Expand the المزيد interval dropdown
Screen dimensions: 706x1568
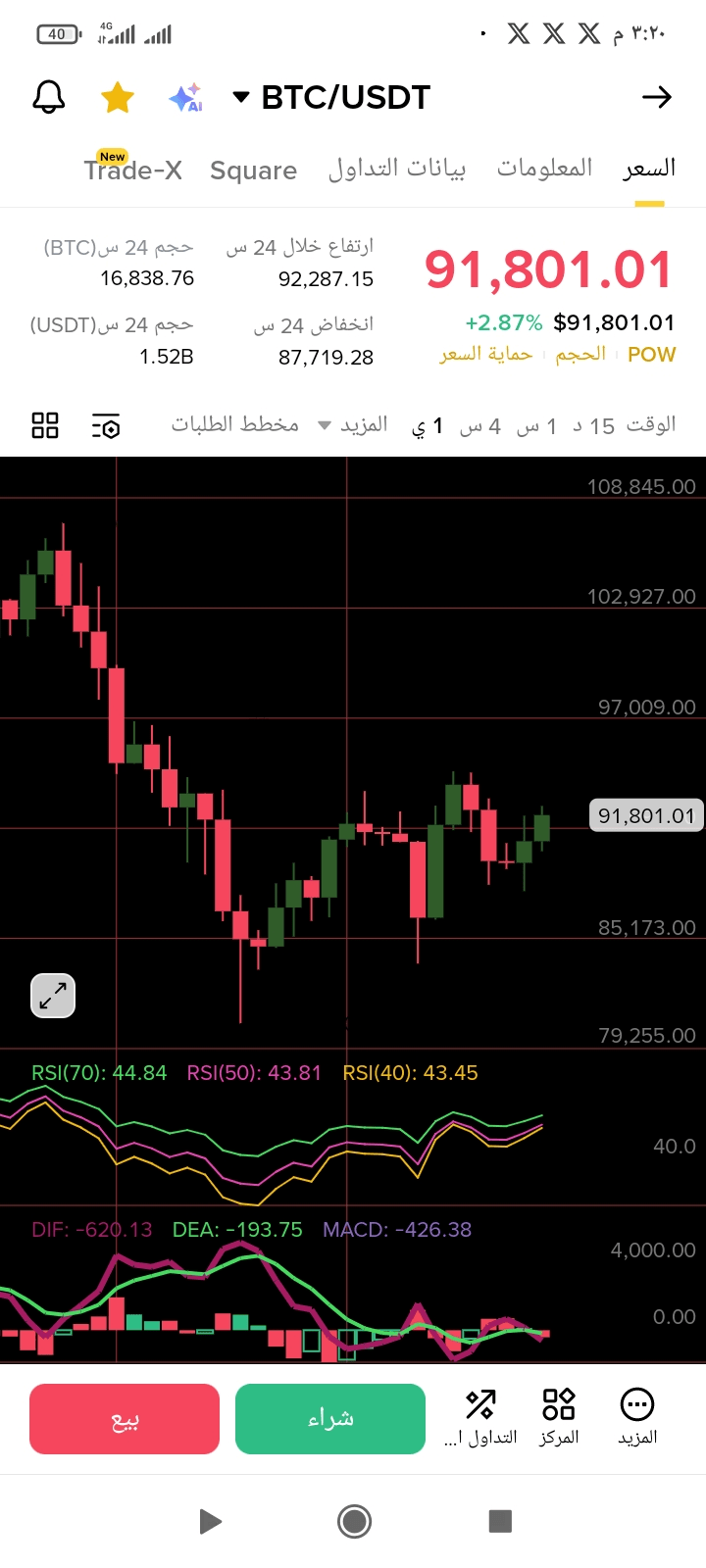pyautogui.click(x=353, y=424)
